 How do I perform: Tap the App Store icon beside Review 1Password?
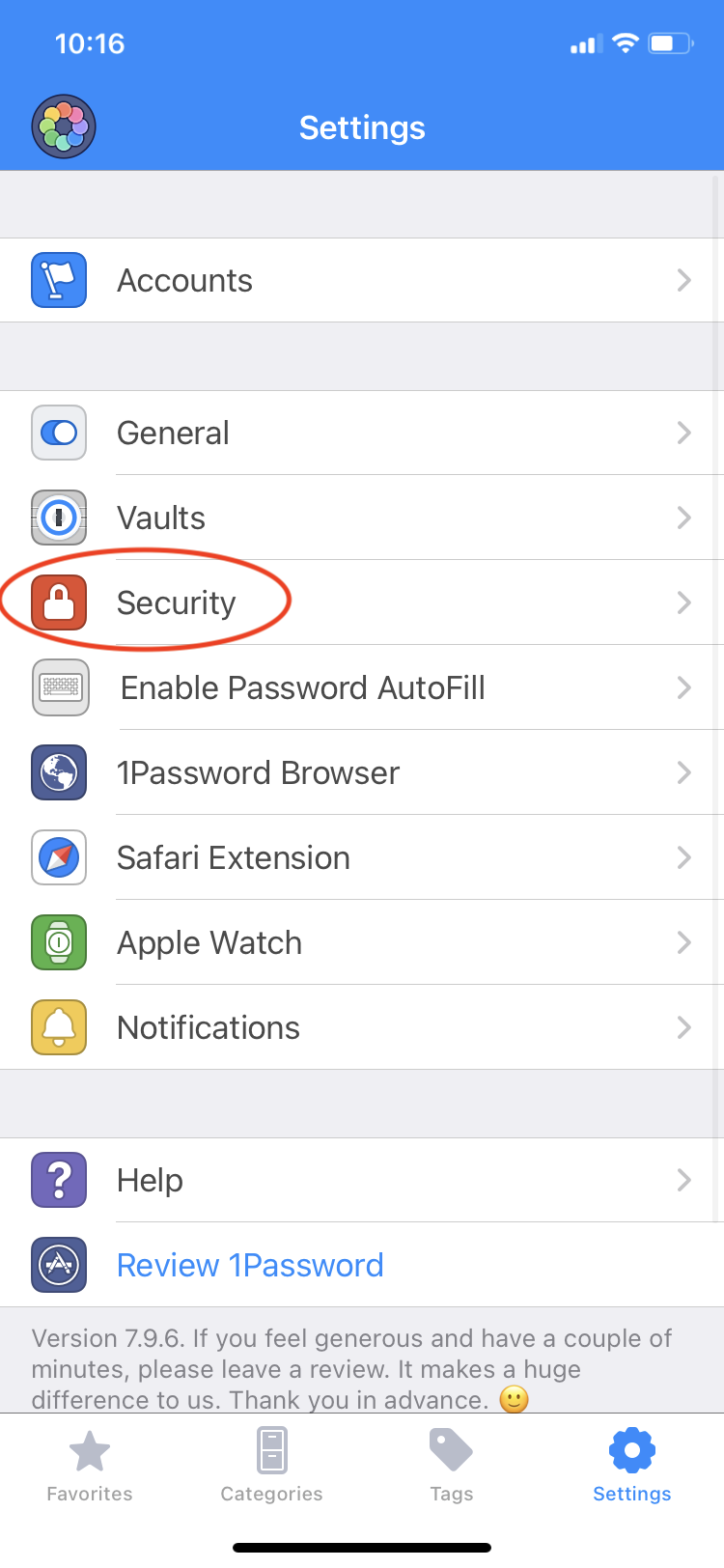point(58,1265)
